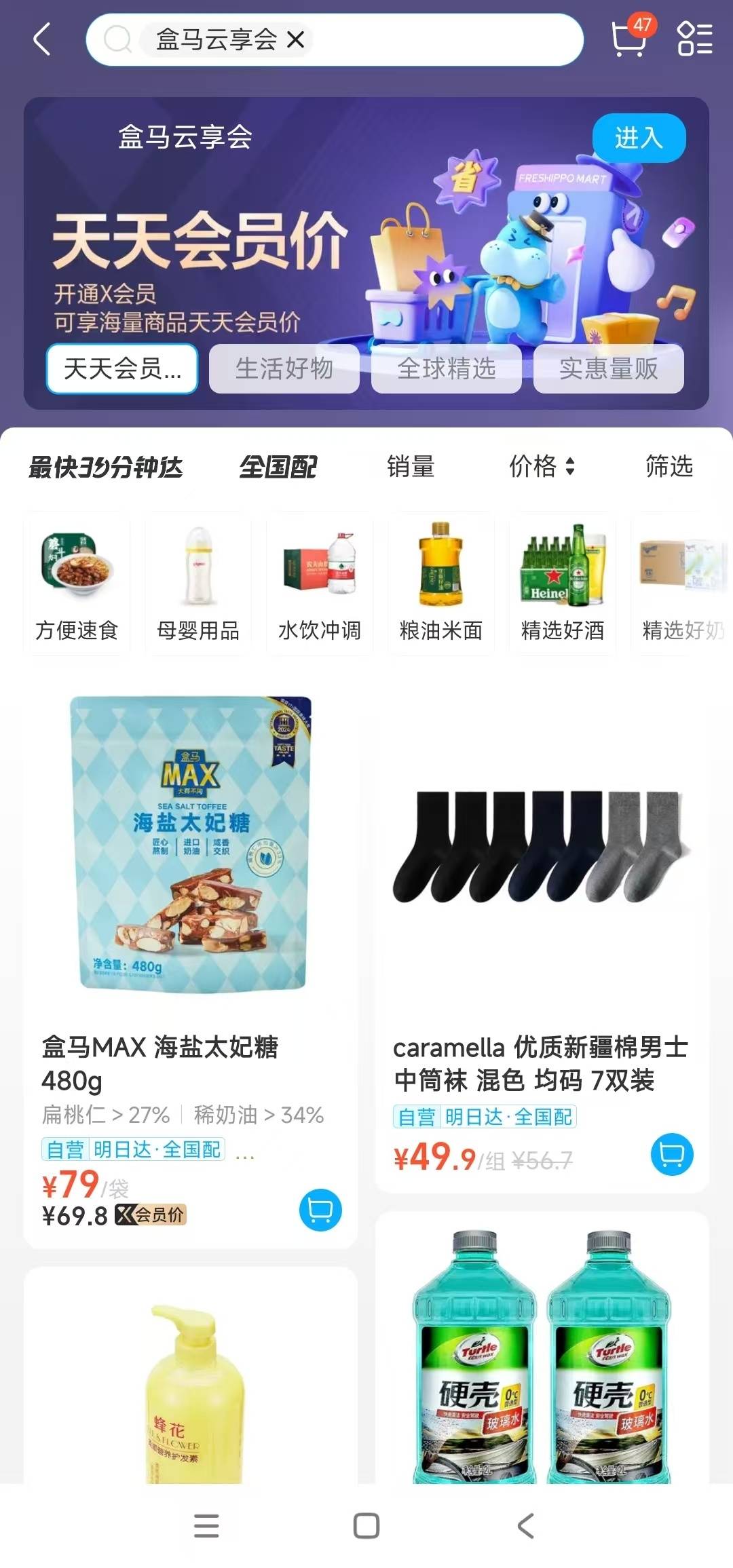
Task: Switch to 全球精选 tab
Action: (x=446, y=369)
